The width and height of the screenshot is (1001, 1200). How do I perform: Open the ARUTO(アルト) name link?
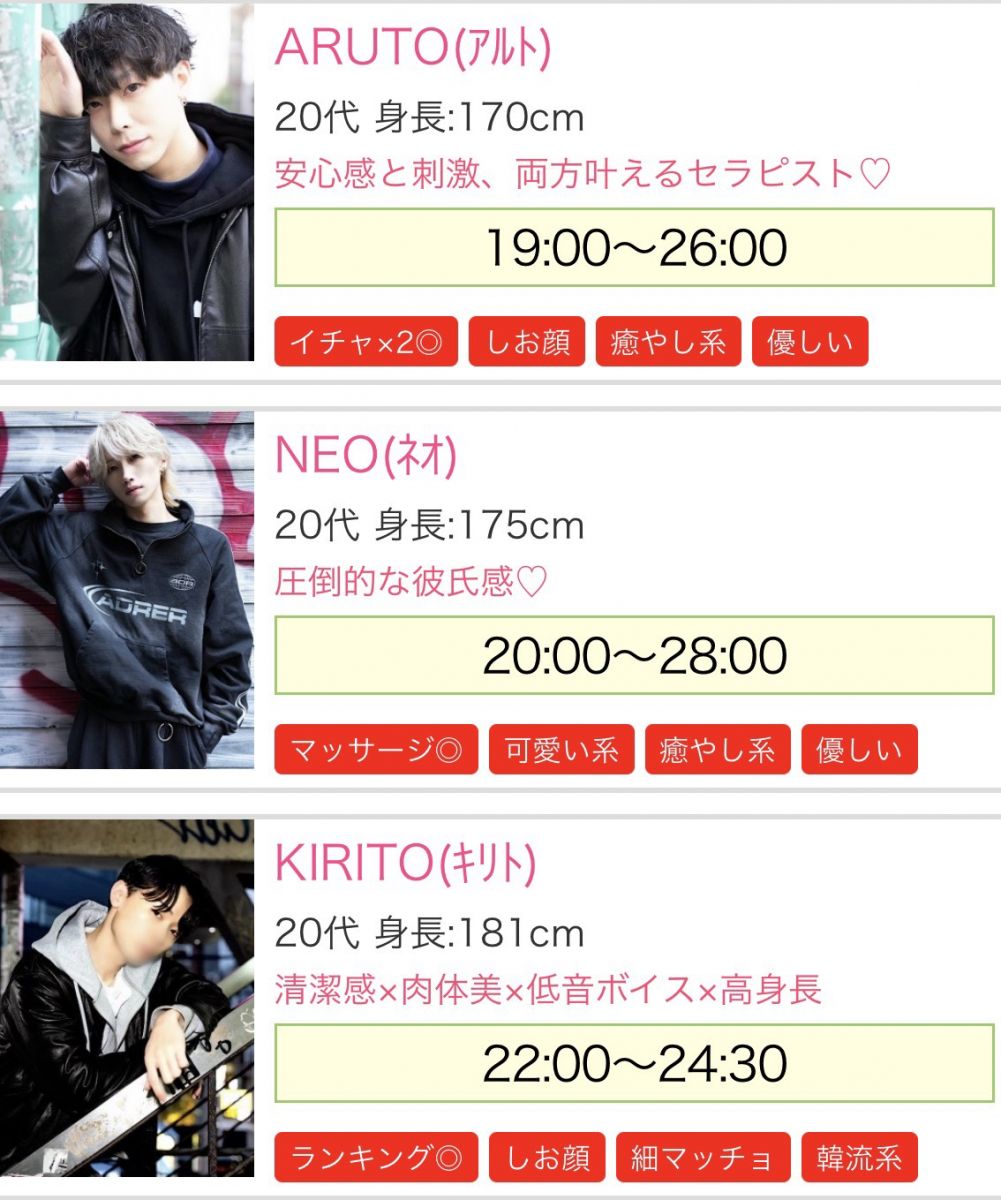tap(413, 47)
